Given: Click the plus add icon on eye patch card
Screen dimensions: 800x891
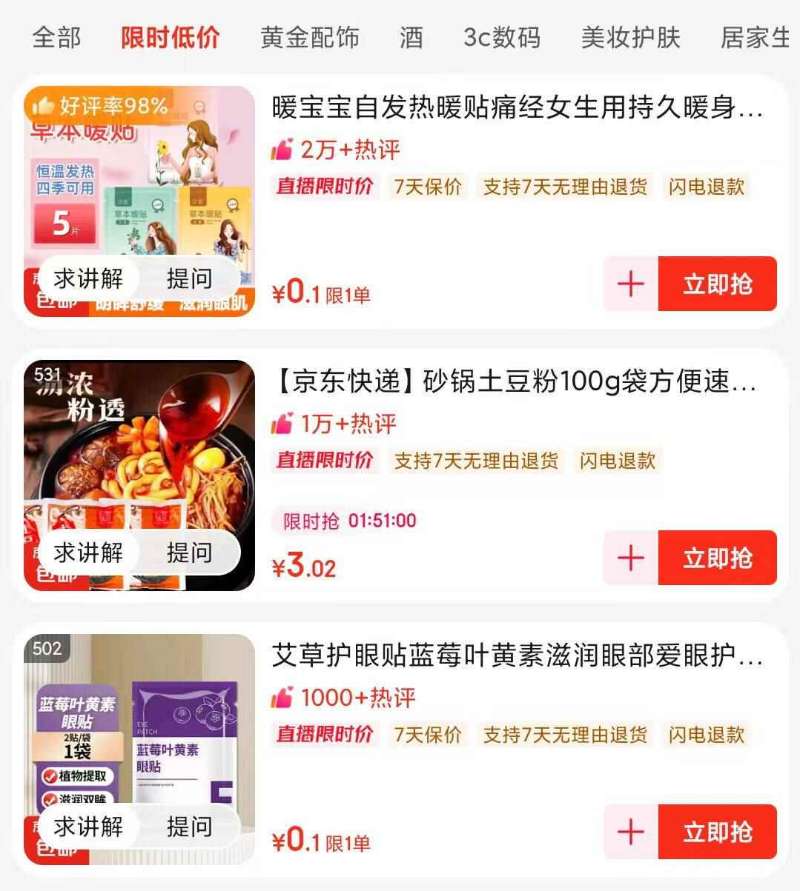Looking at the screenshot, I should tap(629, 831).
